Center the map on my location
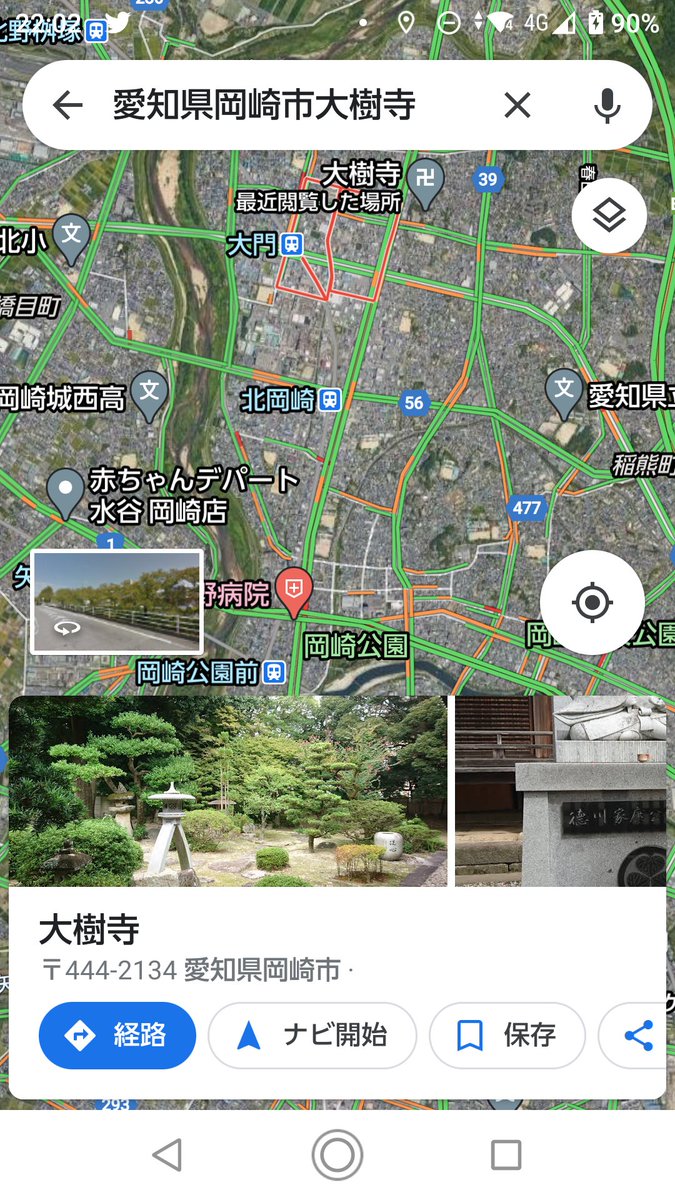Viewport: 675px width, 1200px height. click(x=592, y=602)
